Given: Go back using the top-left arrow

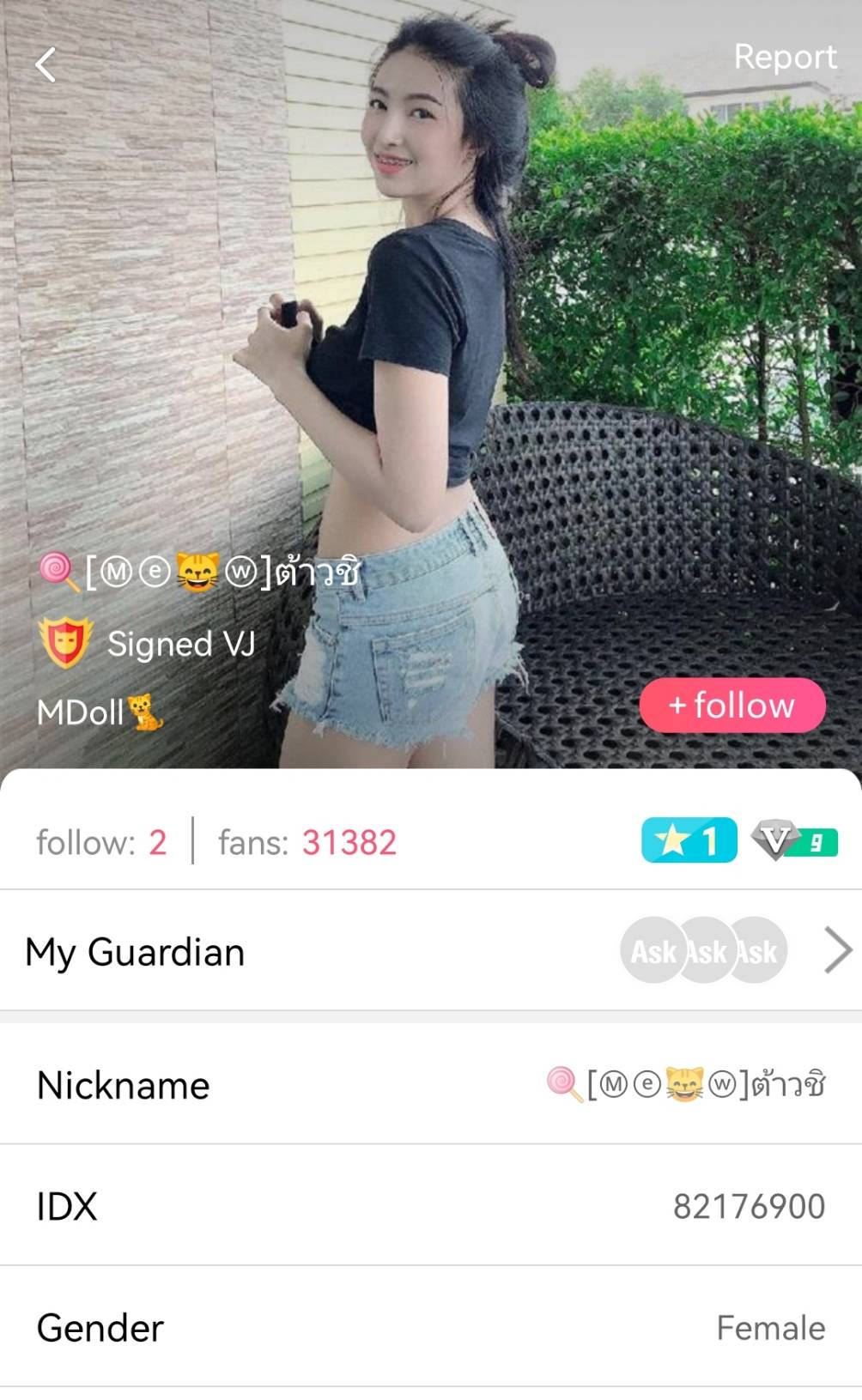Looking at the screenshot, I should click(46, 64).
